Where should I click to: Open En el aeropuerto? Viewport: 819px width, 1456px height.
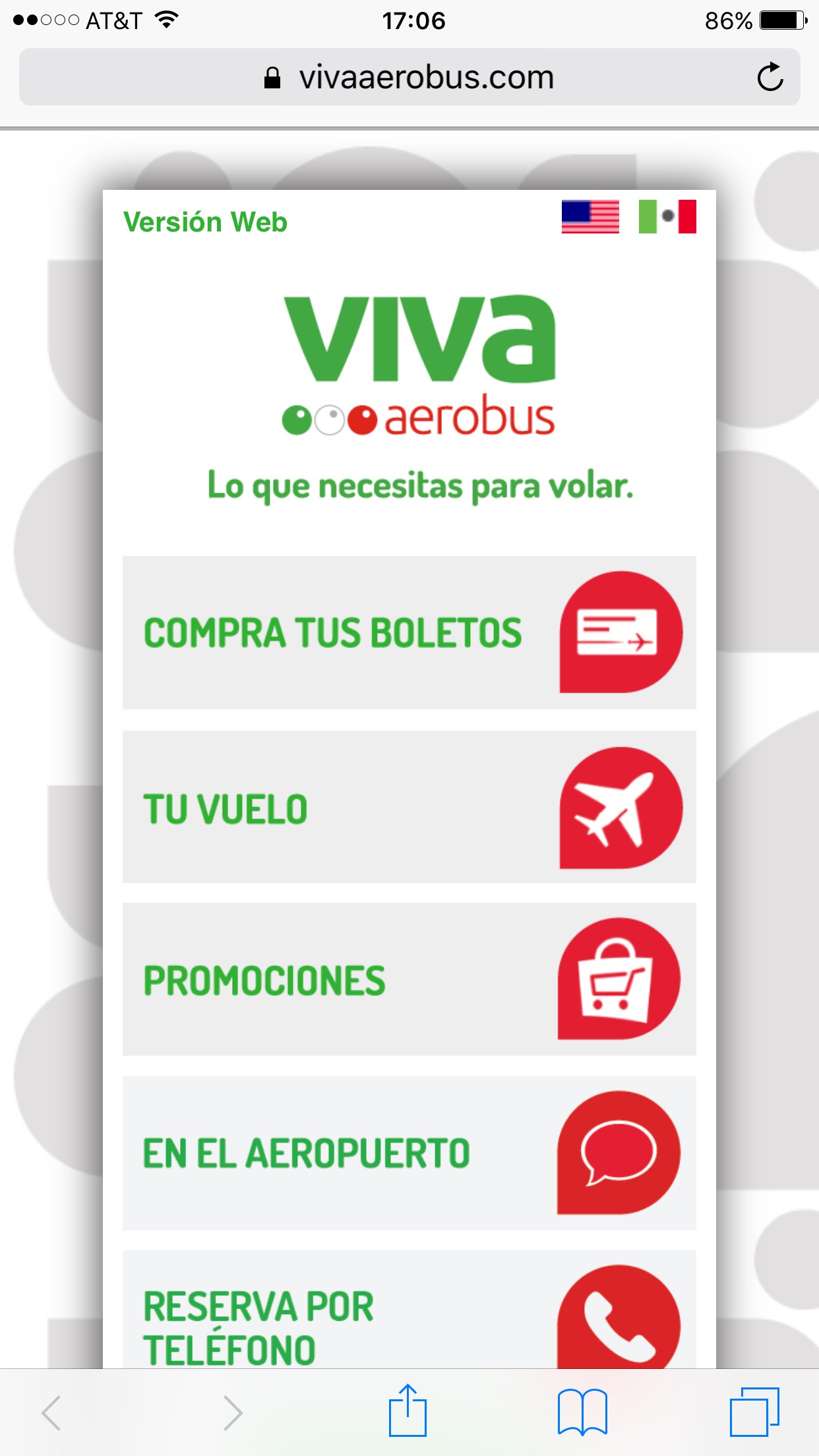click(x=409, y=1153)
